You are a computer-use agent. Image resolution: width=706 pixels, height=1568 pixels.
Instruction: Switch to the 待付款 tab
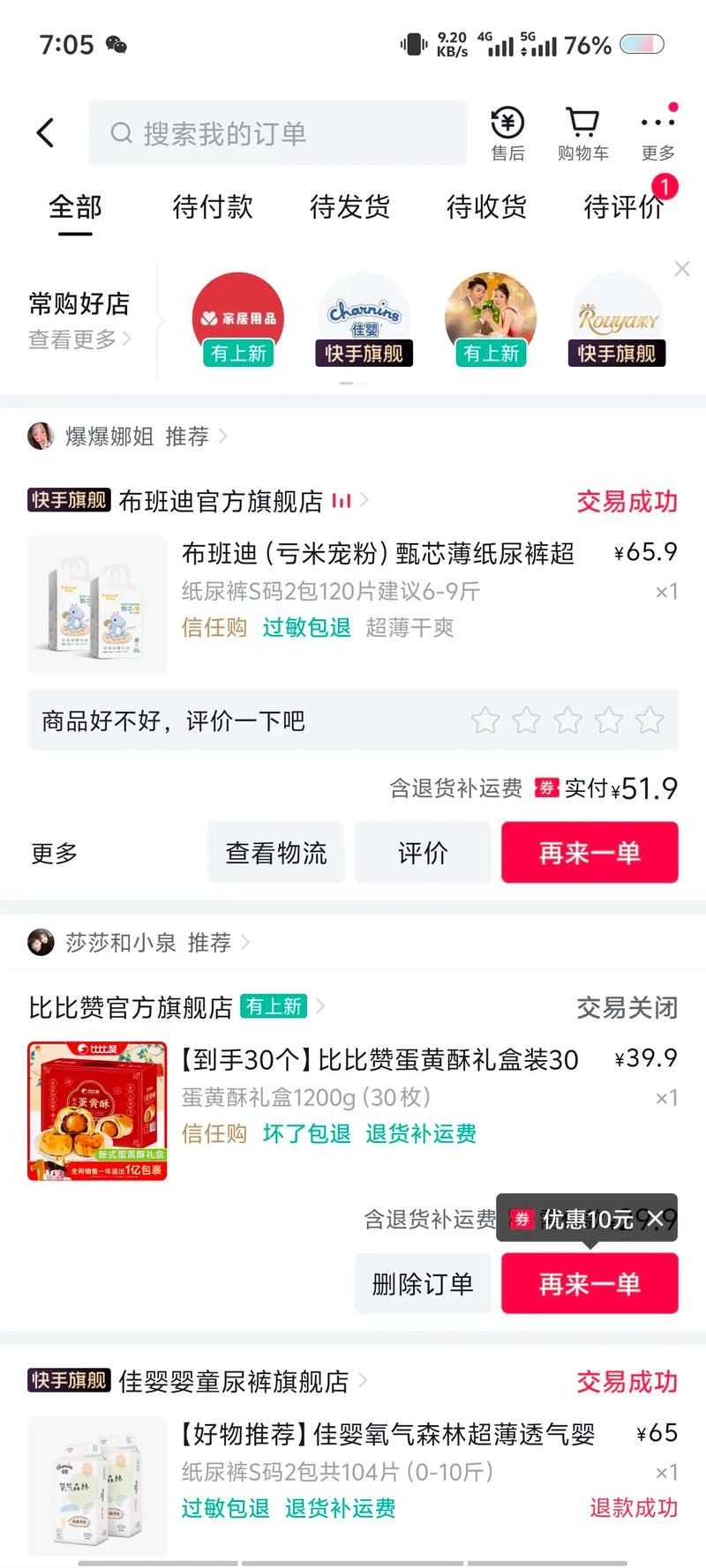pyautogui.click(x=212, y=208)
